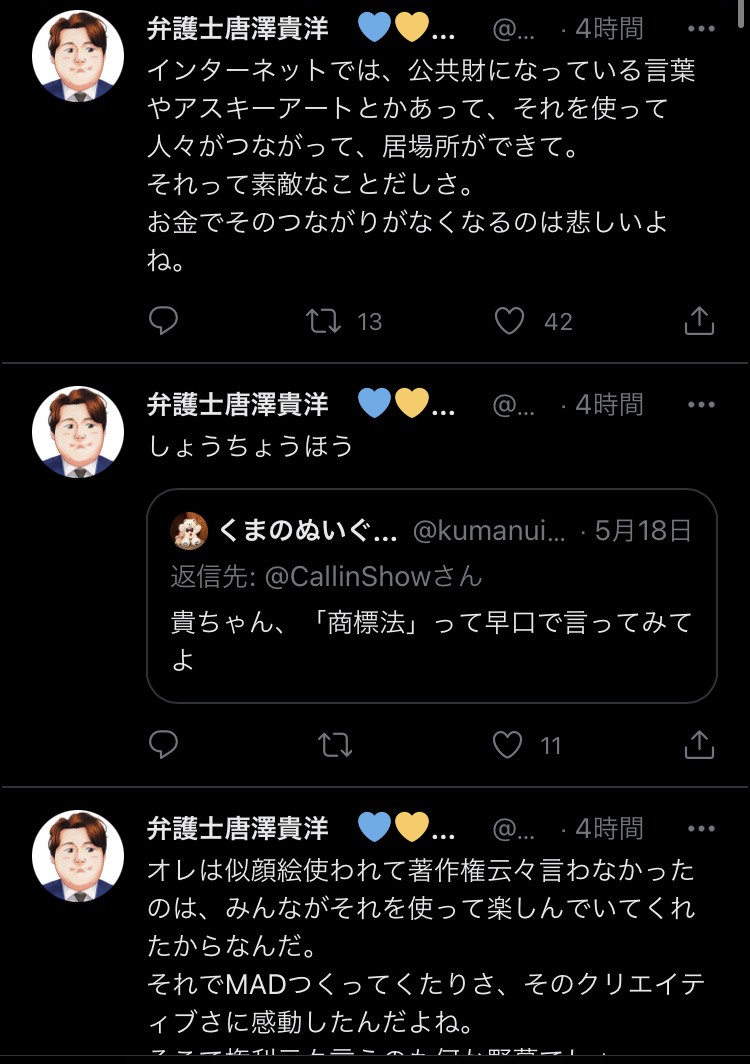Share the インターネットでは tweet

coord(698,321)
